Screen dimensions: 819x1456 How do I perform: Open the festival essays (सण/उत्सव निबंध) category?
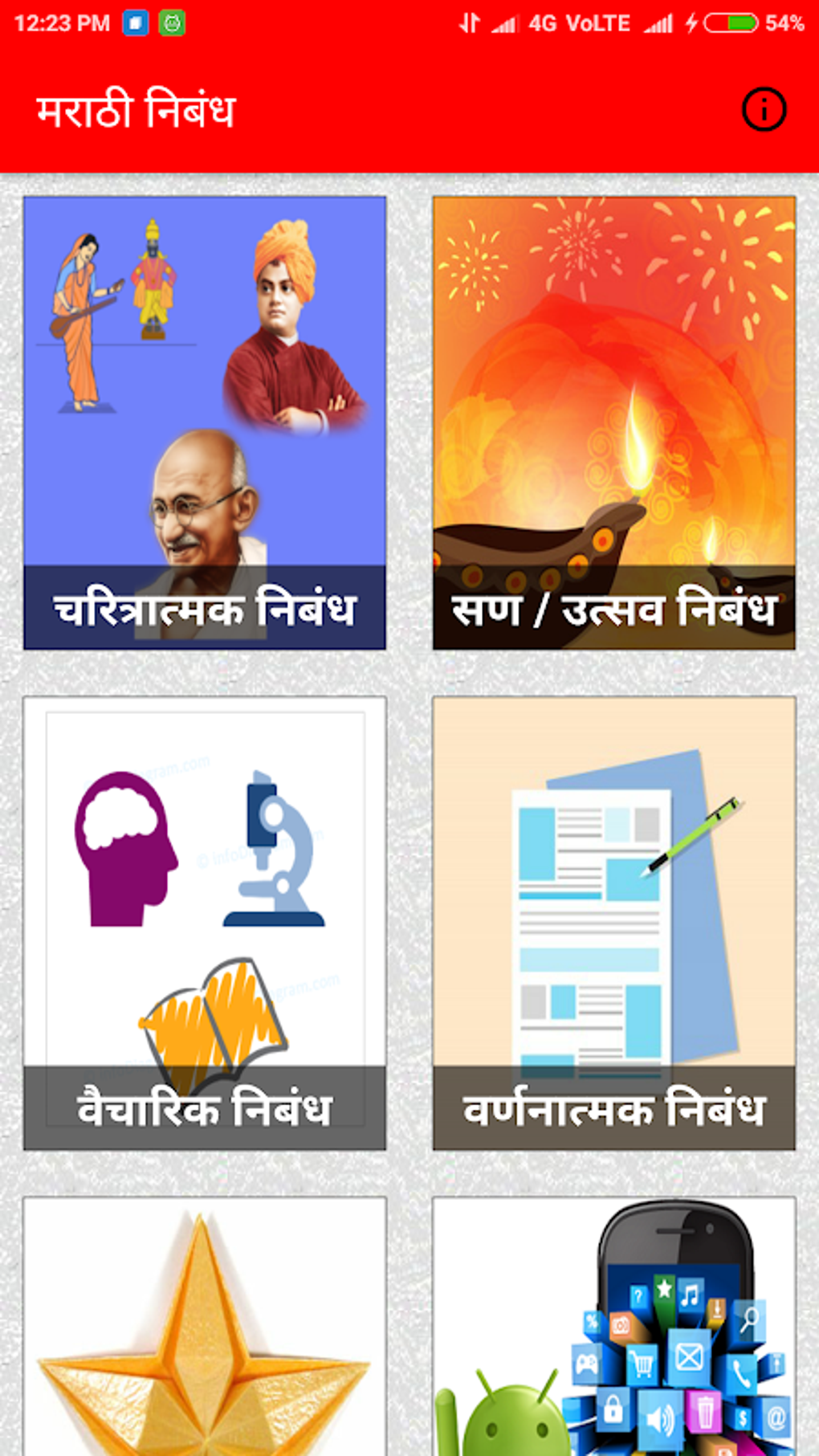pyautogui.click(x=613, y=418)
